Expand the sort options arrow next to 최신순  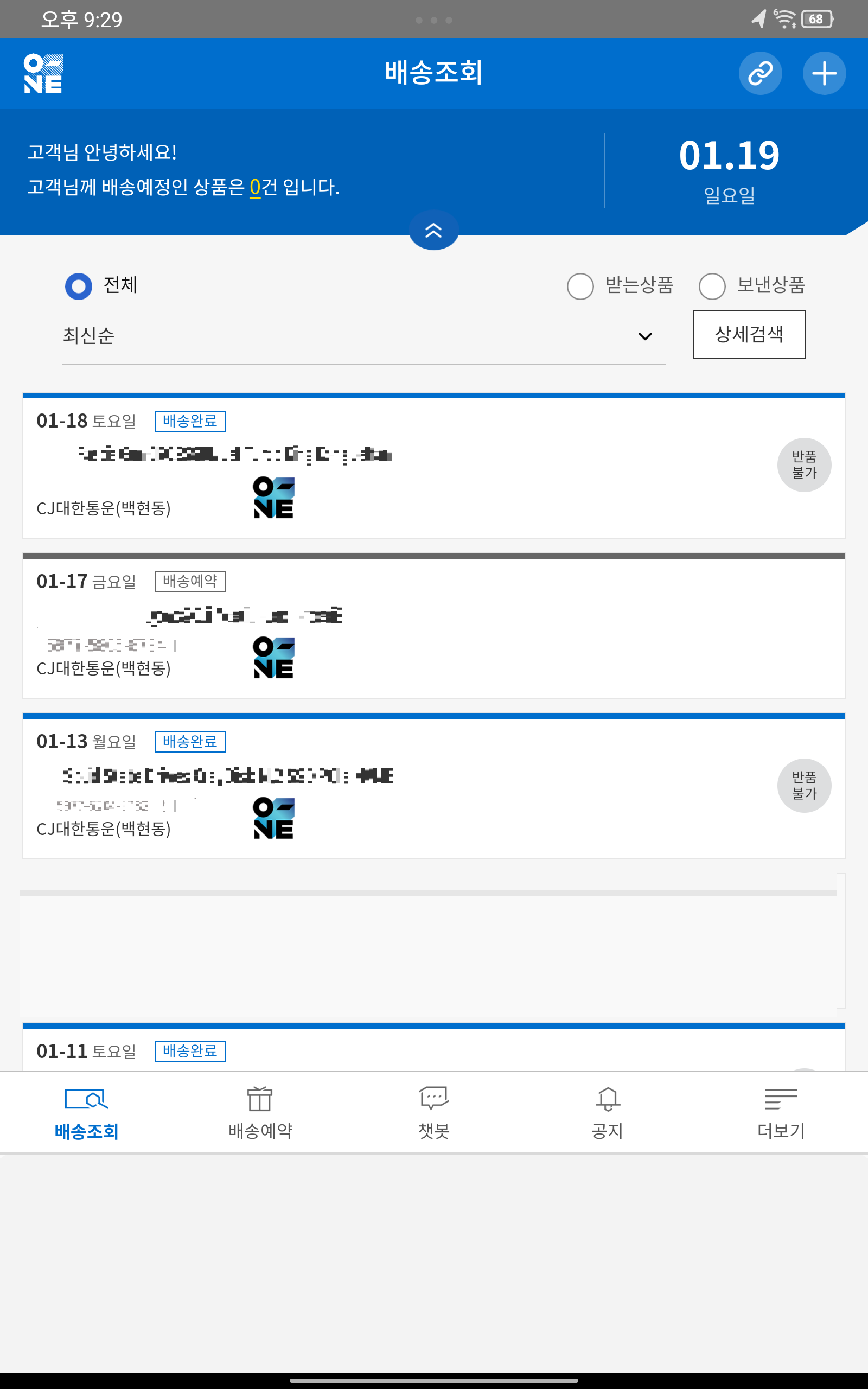point(644,337)
